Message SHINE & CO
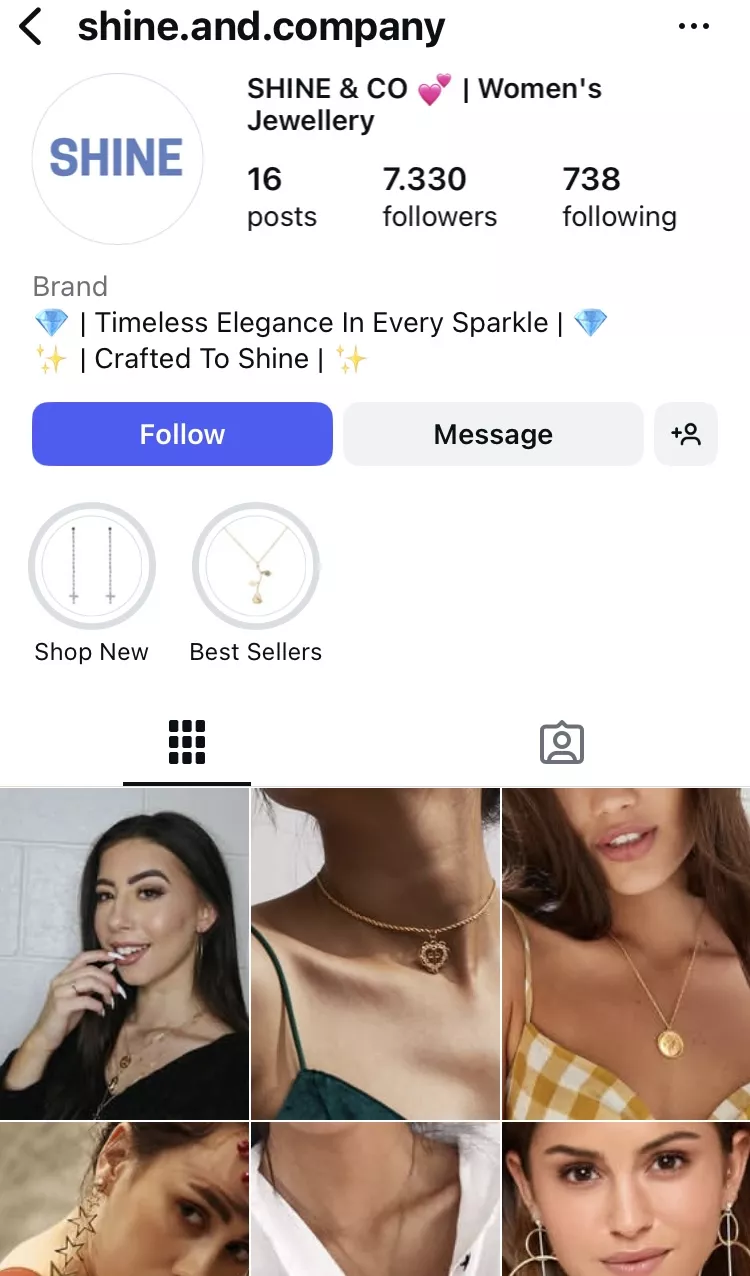The image size is (750, 1276). (x=493, y=434)
